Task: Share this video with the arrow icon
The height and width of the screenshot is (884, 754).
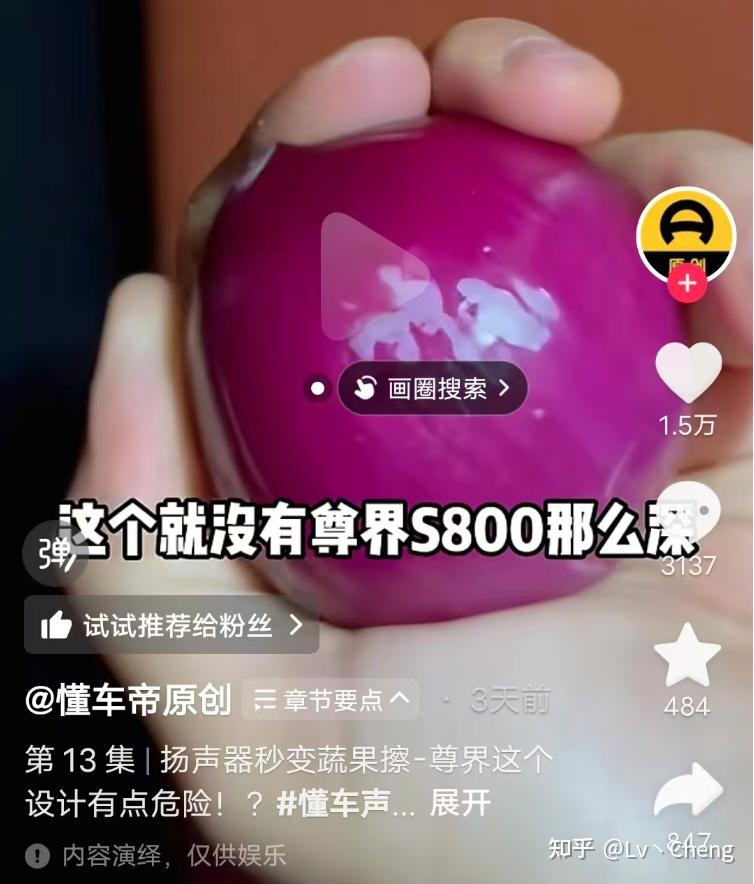Action: click(x=688, y=792)
